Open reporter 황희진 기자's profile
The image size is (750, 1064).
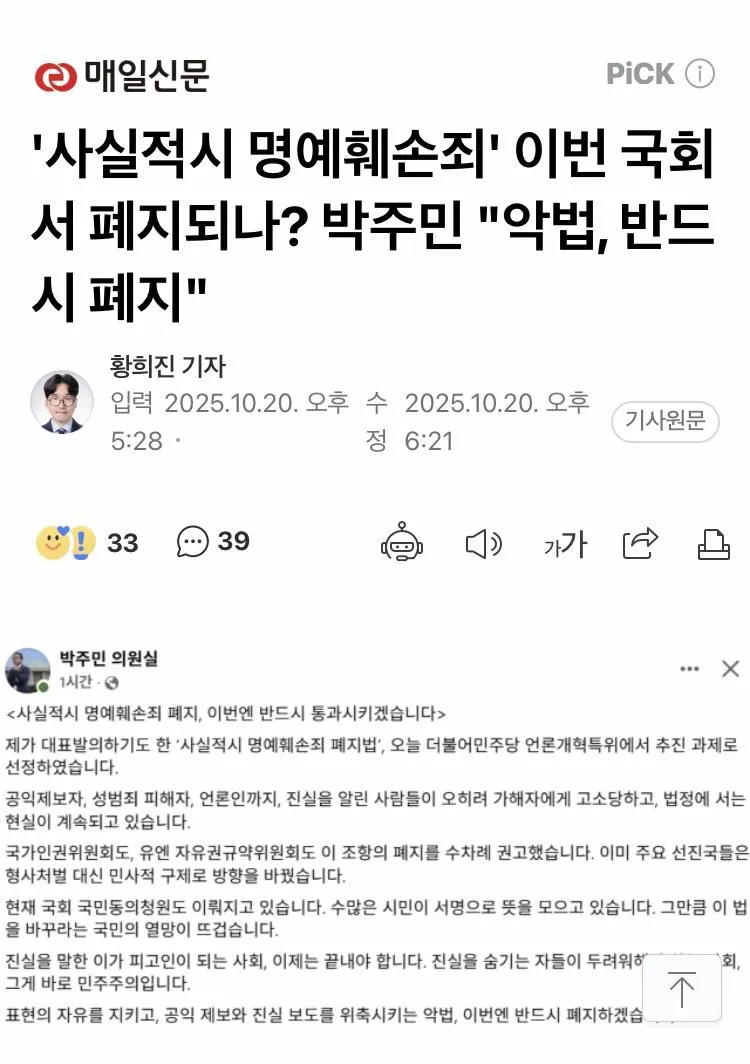pyautogui.click(x=167, y=366)
